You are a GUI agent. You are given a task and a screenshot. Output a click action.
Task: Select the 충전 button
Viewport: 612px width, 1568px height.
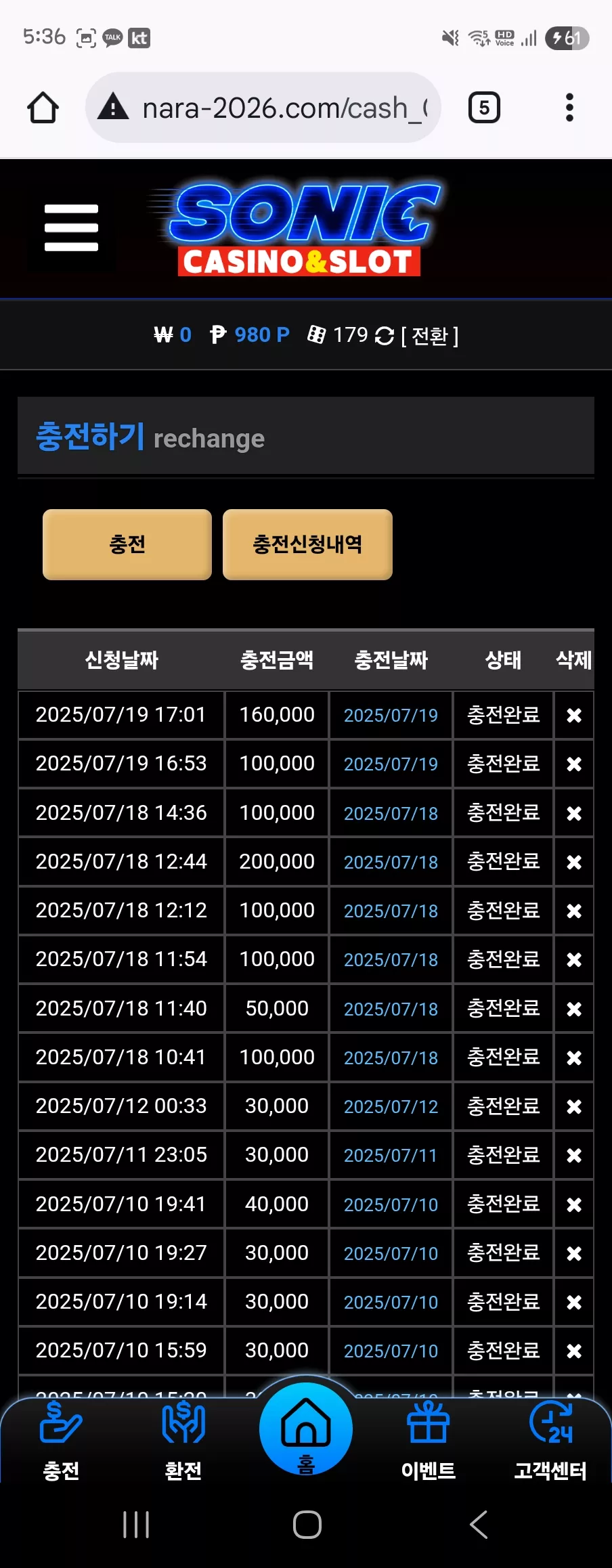127,544
